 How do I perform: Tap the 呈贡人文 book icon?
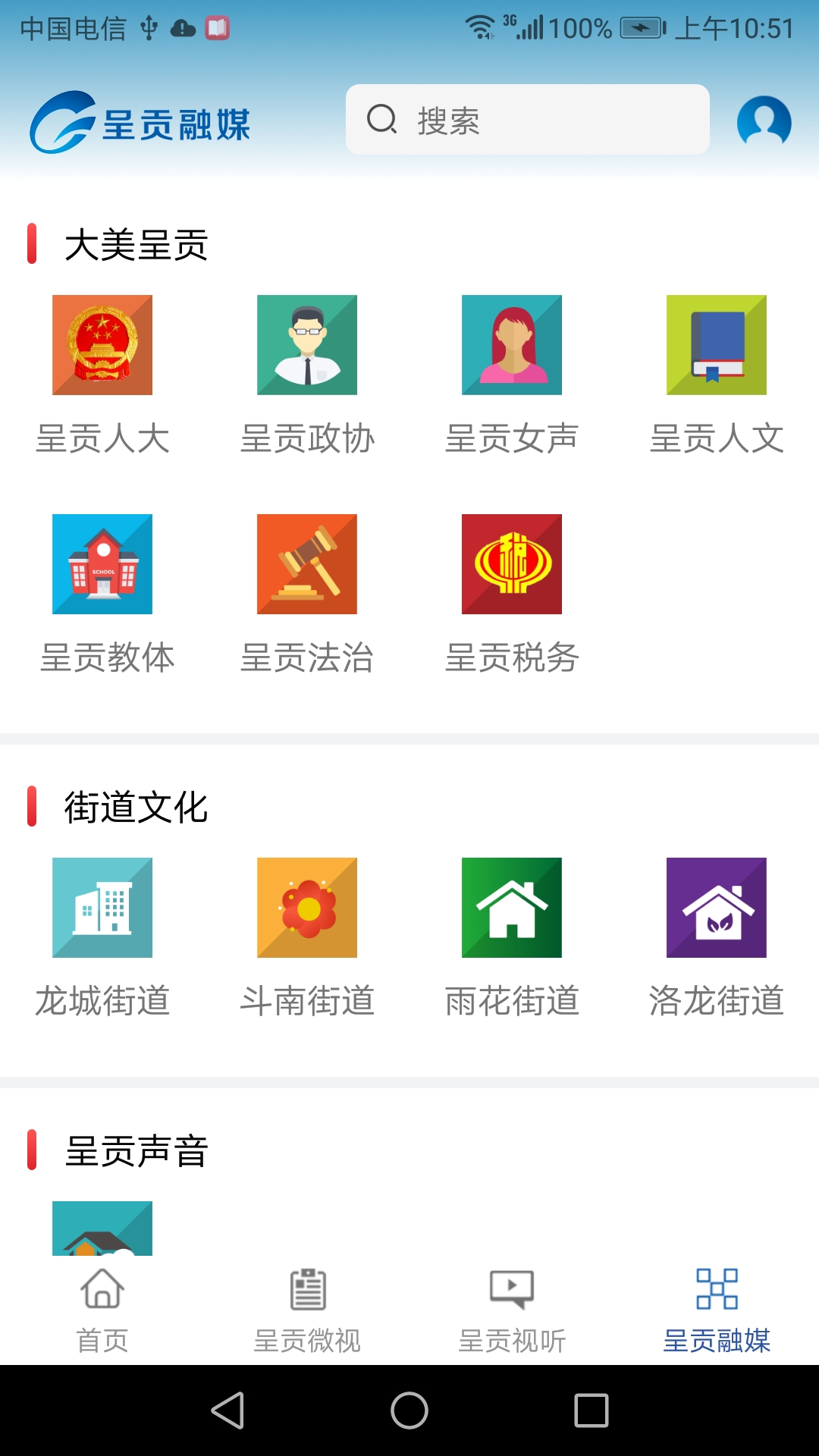click(x=717, y=345)
